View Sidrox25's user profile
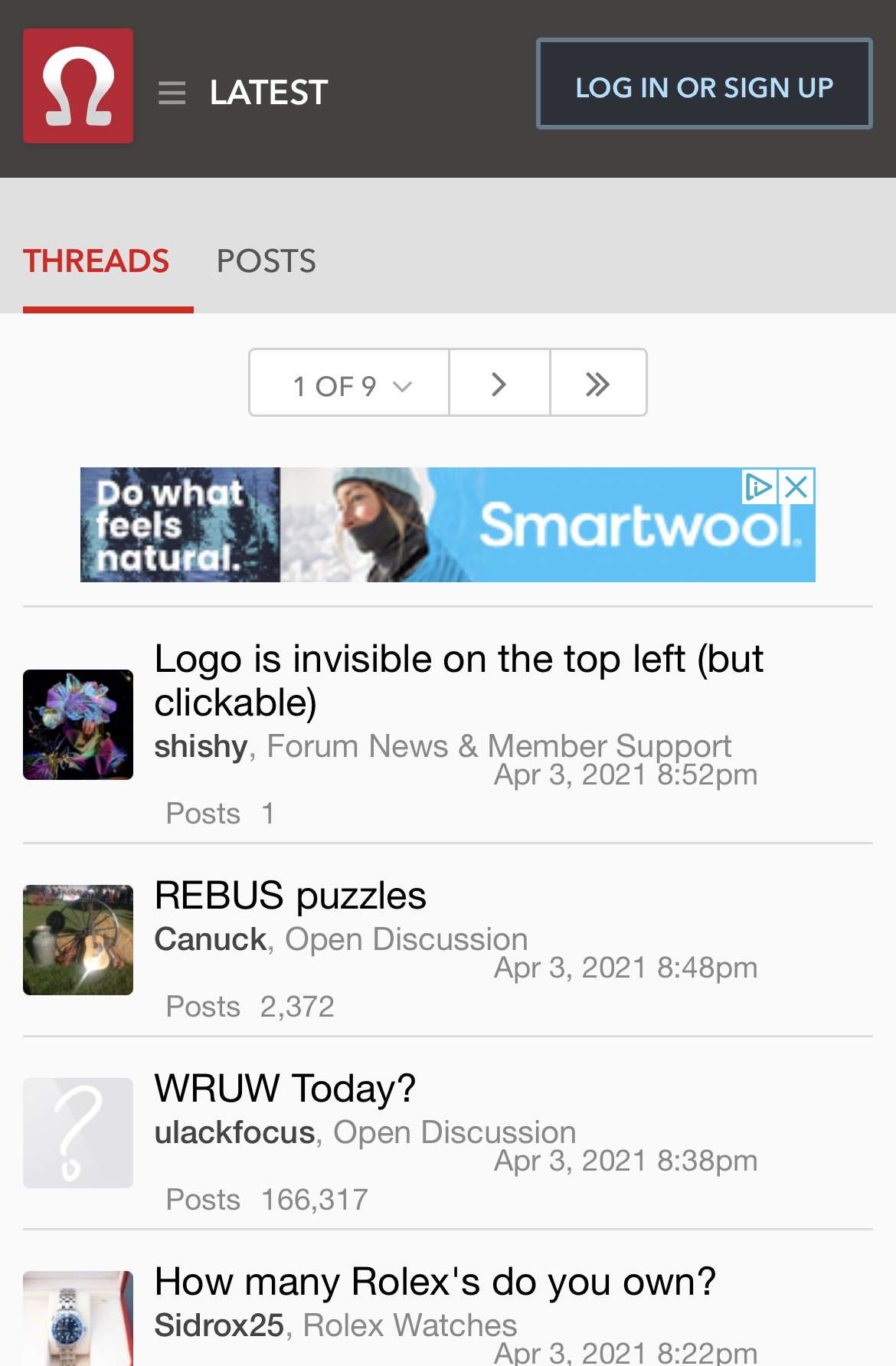Image resolution: width=896 pixels, height=1366 pixels. tap(219, 1325)
